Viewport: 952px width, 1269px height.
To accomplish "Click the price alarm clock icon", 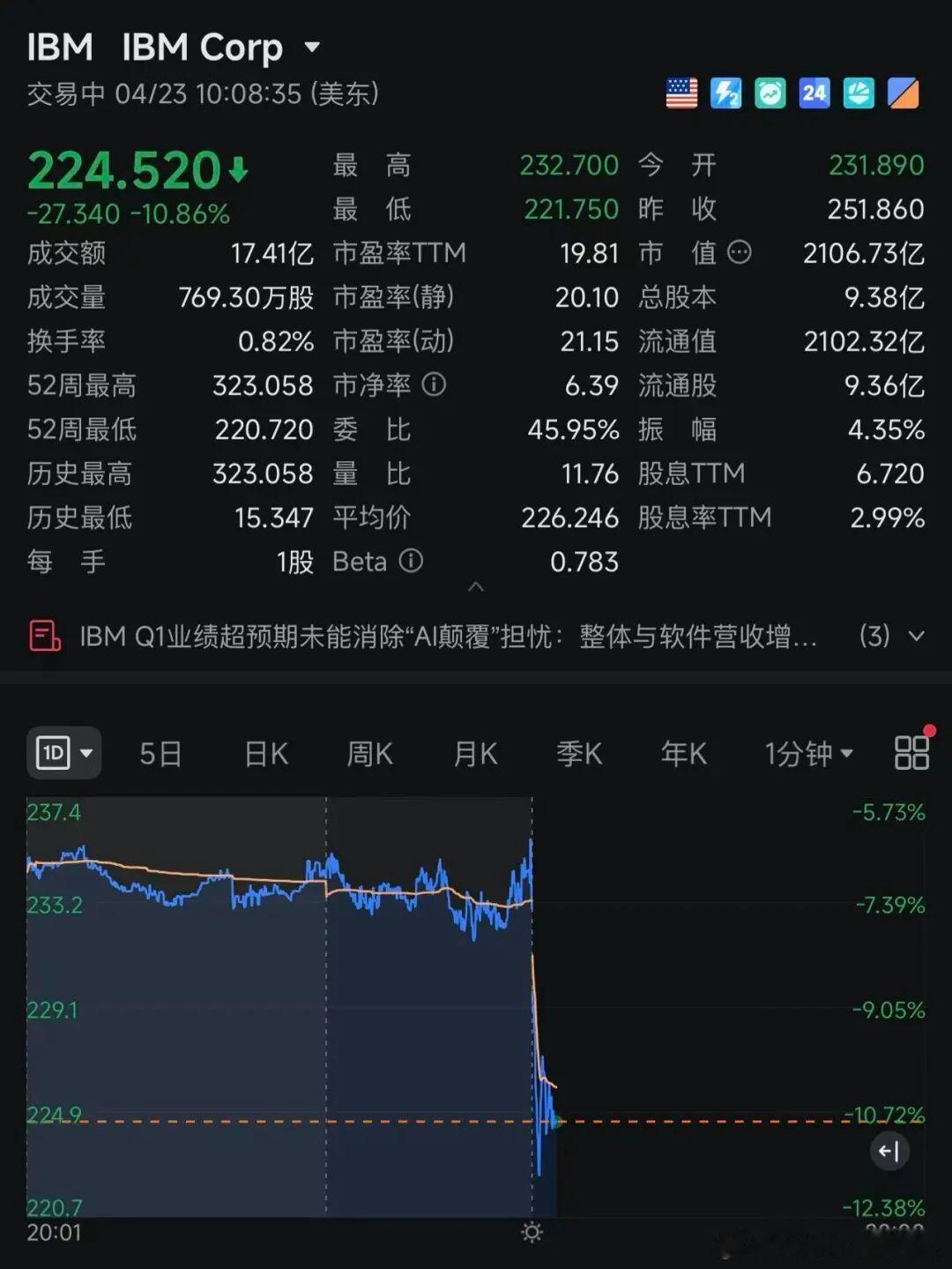I will click(769, 93).
